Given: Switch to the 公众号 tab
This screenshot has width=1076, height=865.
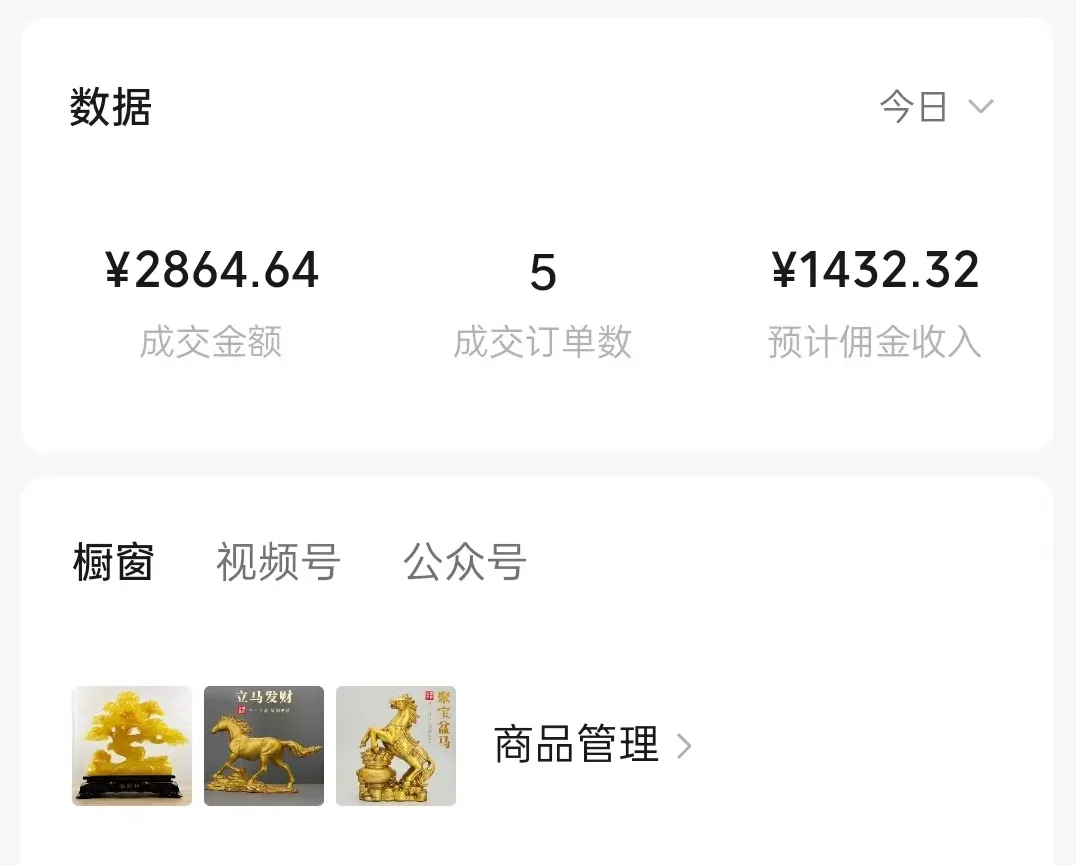Looking at the screenshot, I should 464,562.
